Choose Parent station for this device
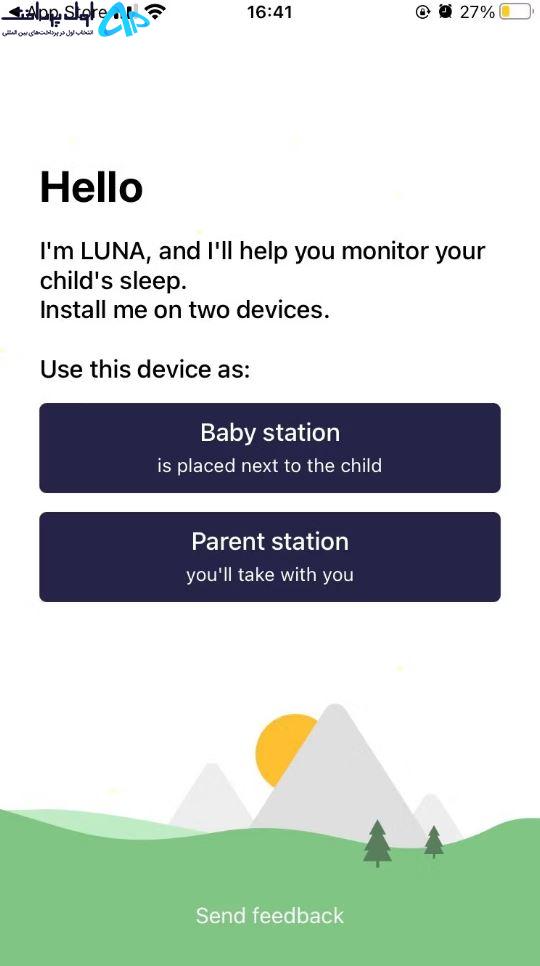This screenshot has width=540, height=966. coord(270,557)
